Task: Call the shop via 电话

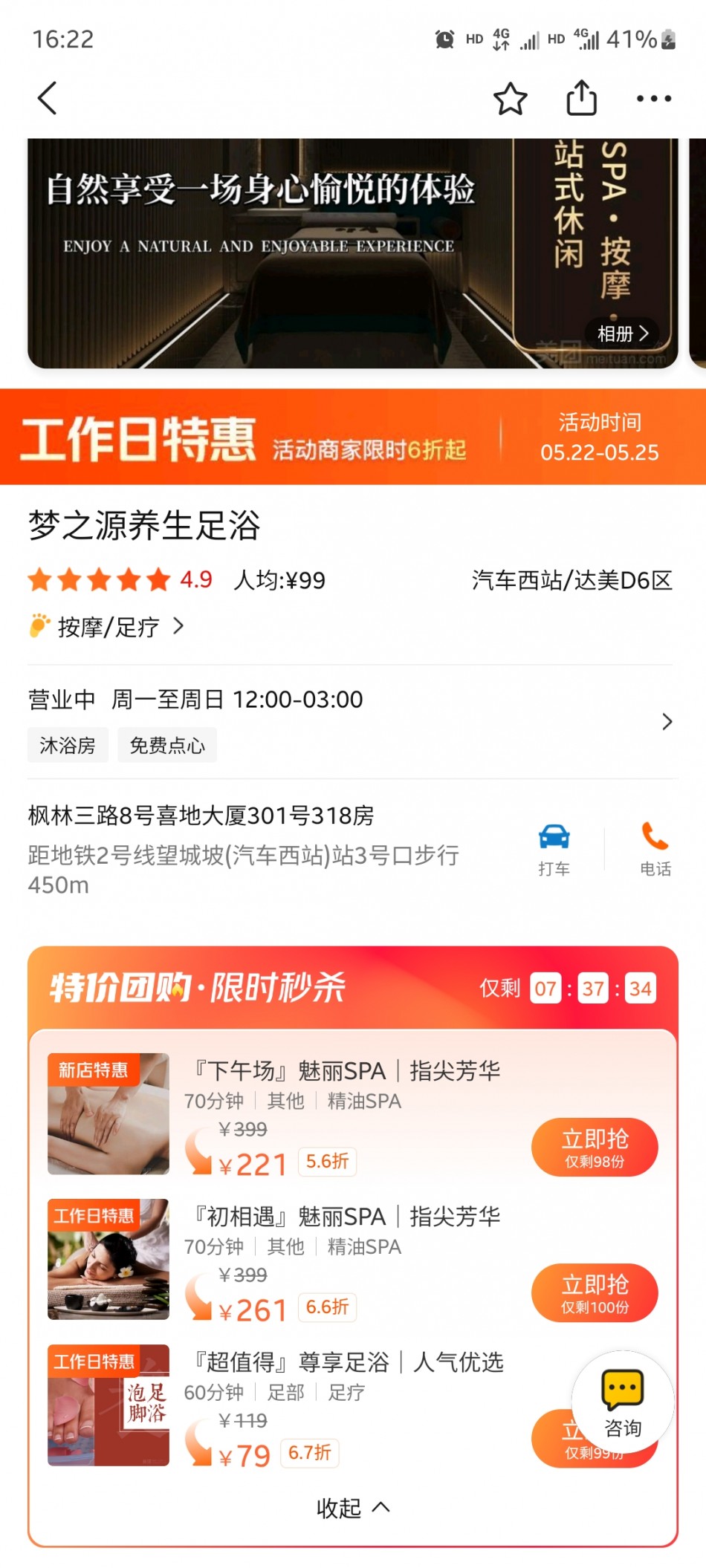Action: click(655, 849)
